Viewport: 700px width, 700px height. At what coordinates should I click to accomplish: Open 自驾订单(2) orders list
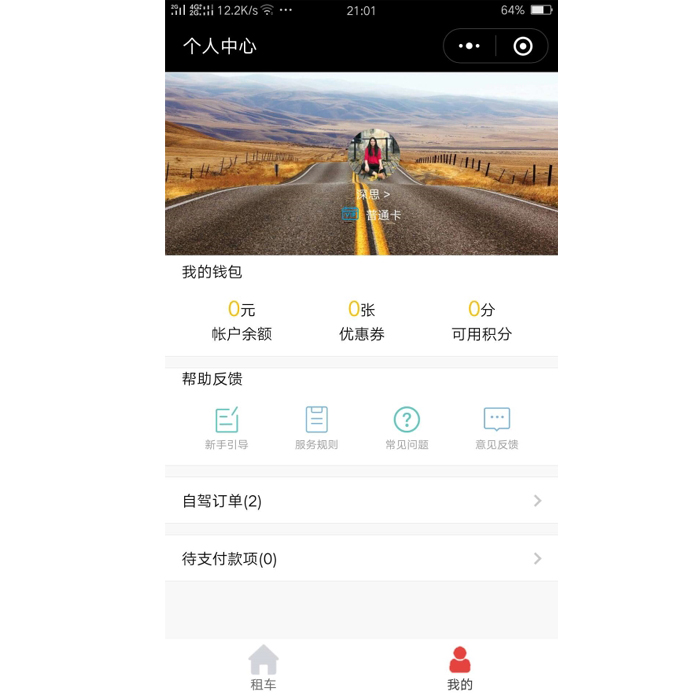click(x=361, y=501)
